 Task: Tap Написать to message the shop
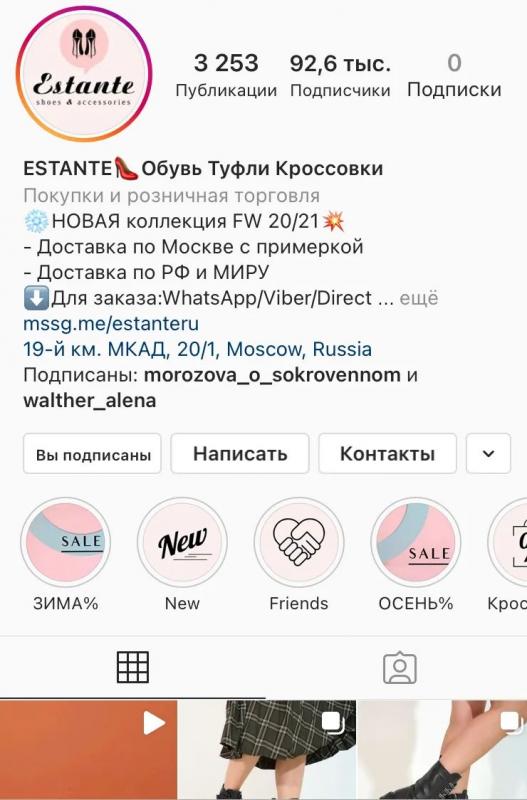click(240, 454)
